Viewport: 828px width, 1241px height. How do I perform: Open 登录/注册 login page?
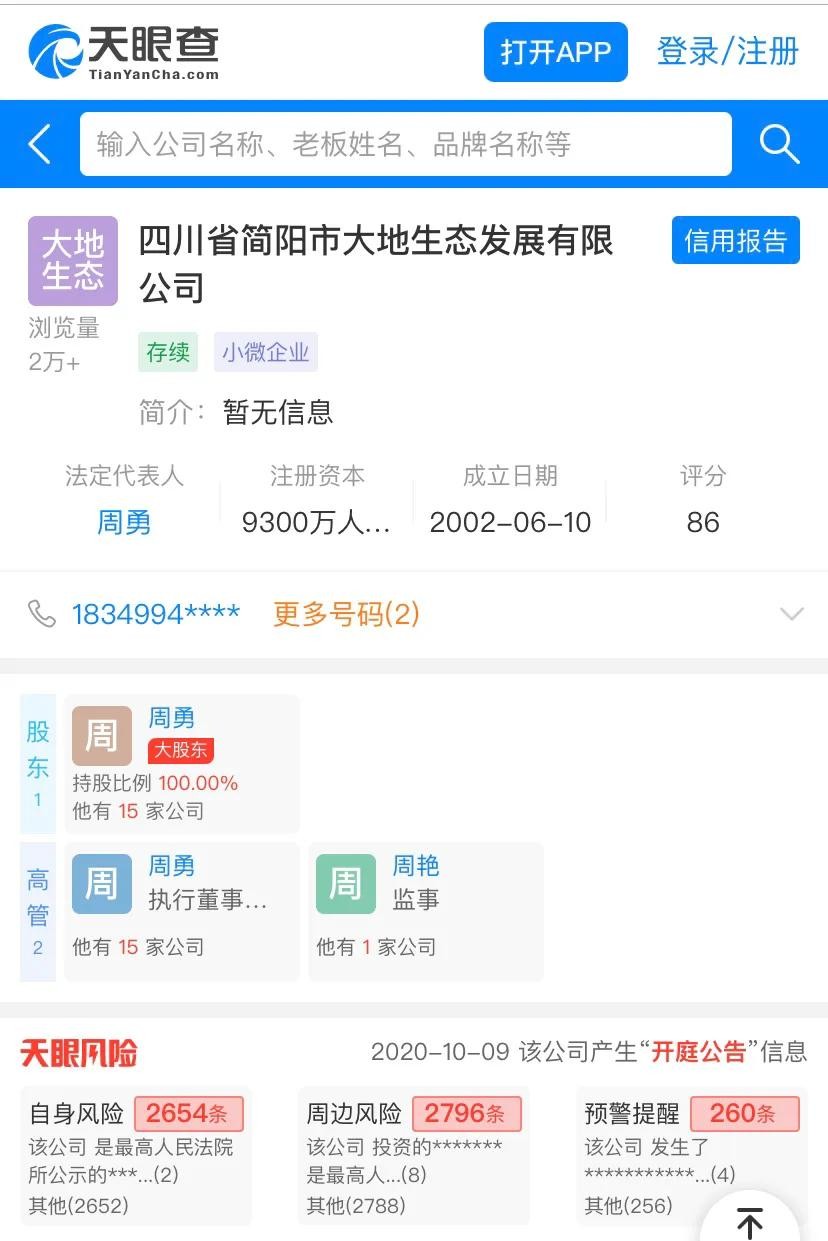[727, 52]
